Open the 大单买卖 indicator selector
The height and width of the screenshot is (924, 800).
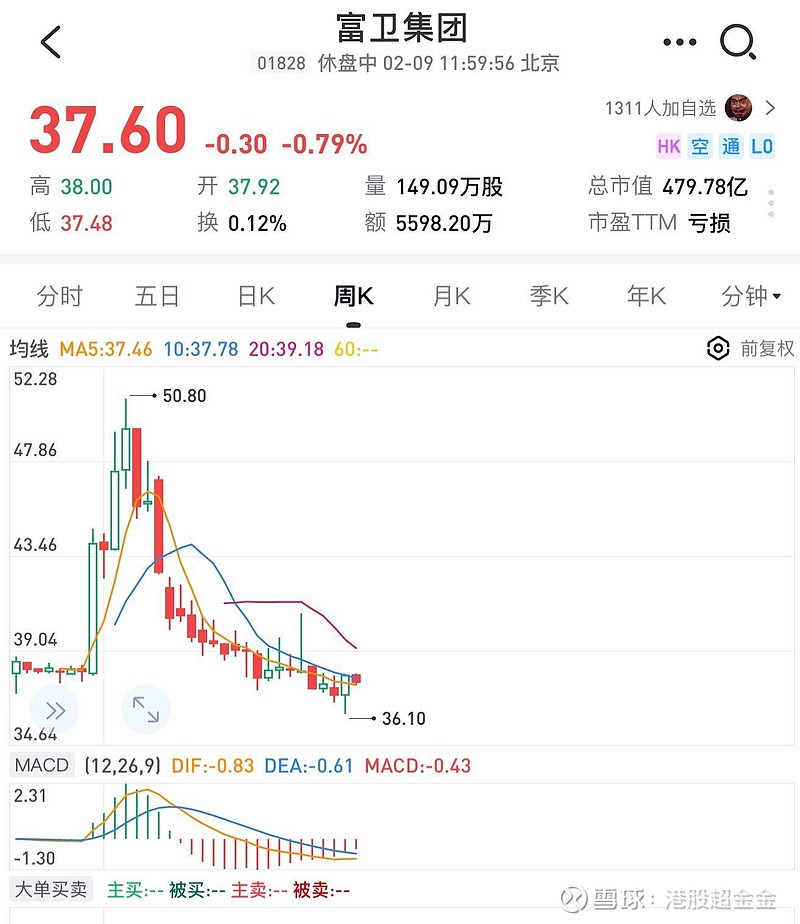(49, 889)
